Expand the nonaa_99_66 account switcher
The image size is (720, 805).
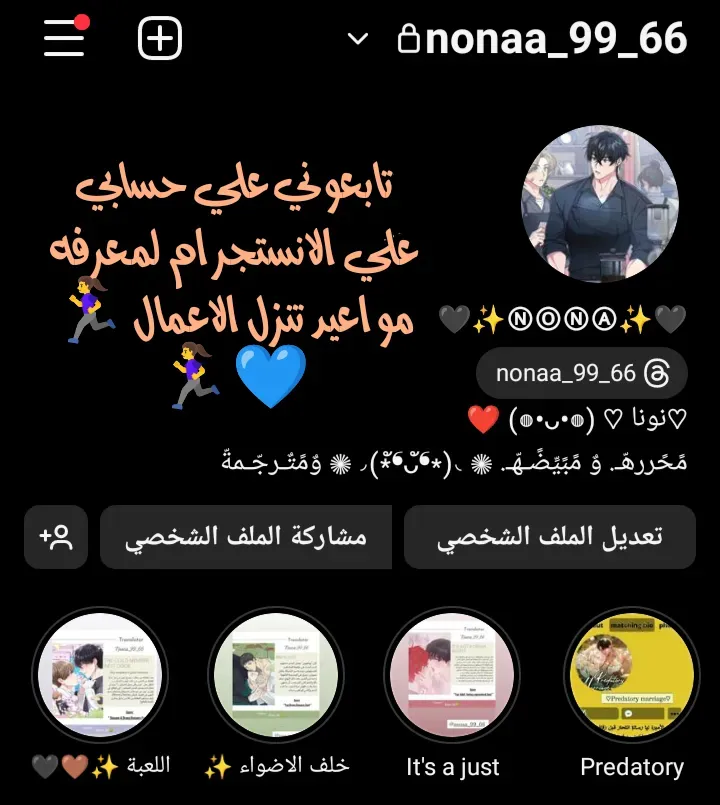[540, 39]
